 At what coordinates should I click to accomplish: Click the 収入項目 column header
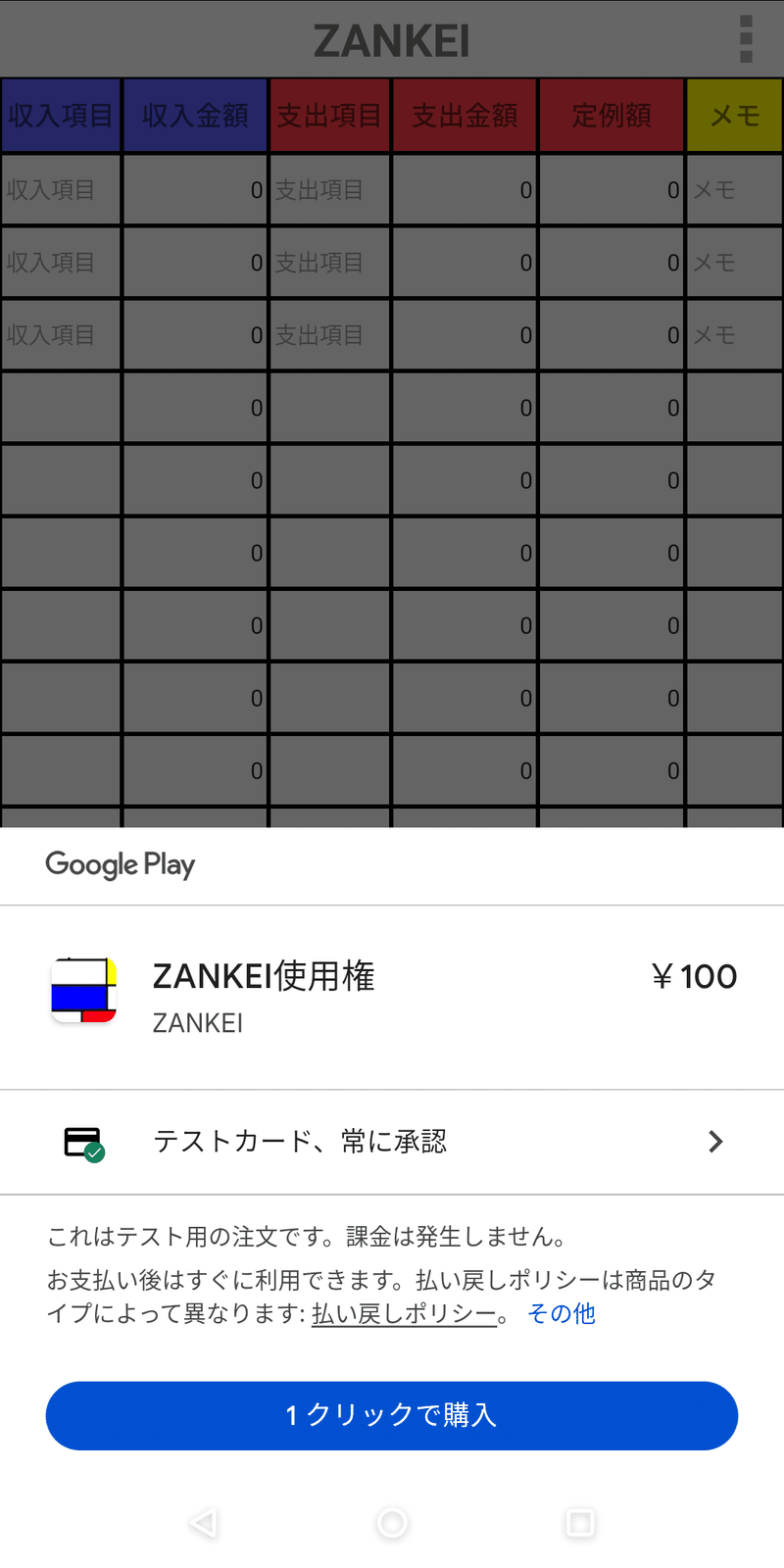pyautogui.click(x=61, y=115)
